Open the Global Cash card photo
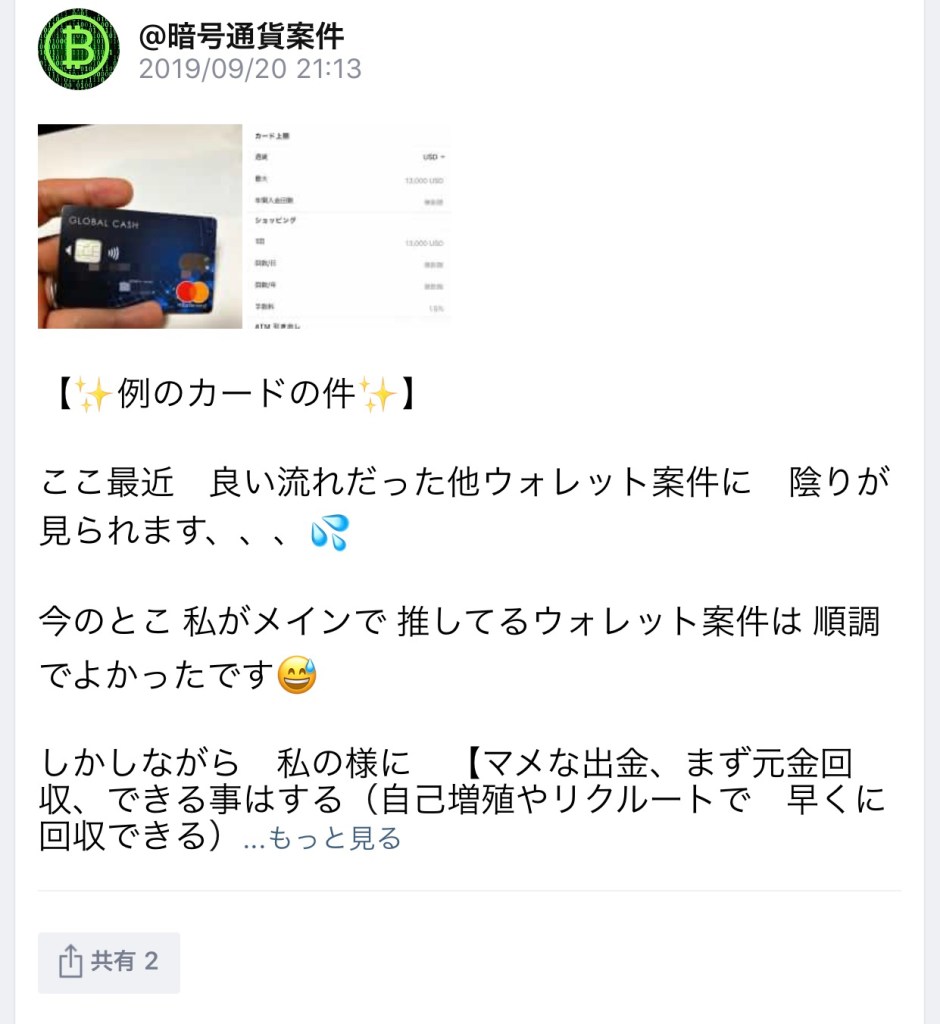 click(x=140, y=226)
